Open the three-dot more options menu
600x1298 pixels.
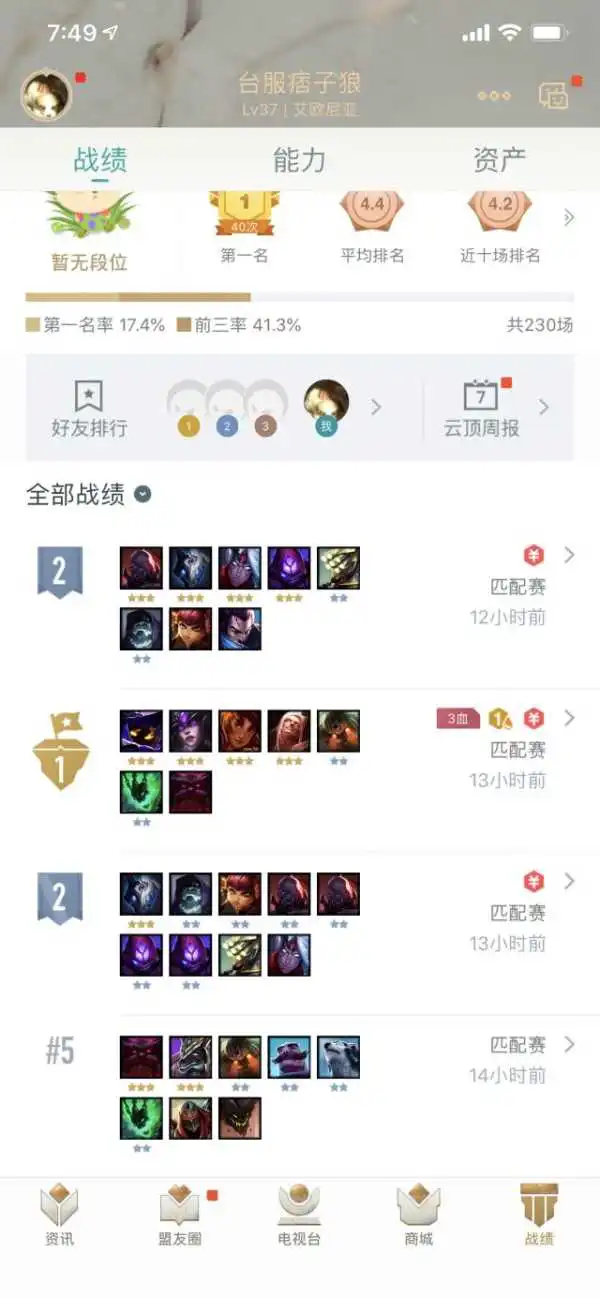(x=493, y=96)
